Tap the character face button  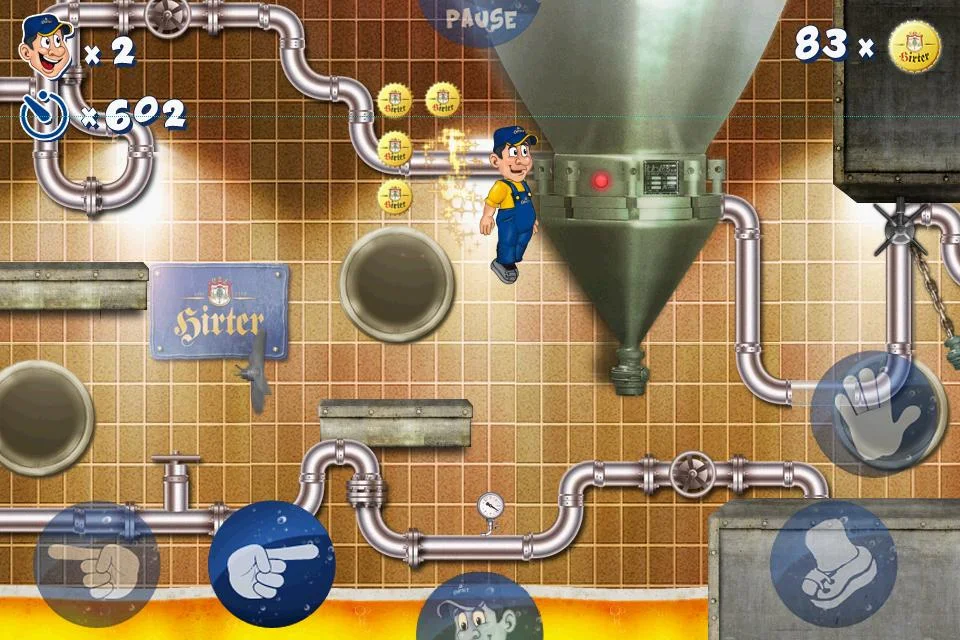coord(478,612)
